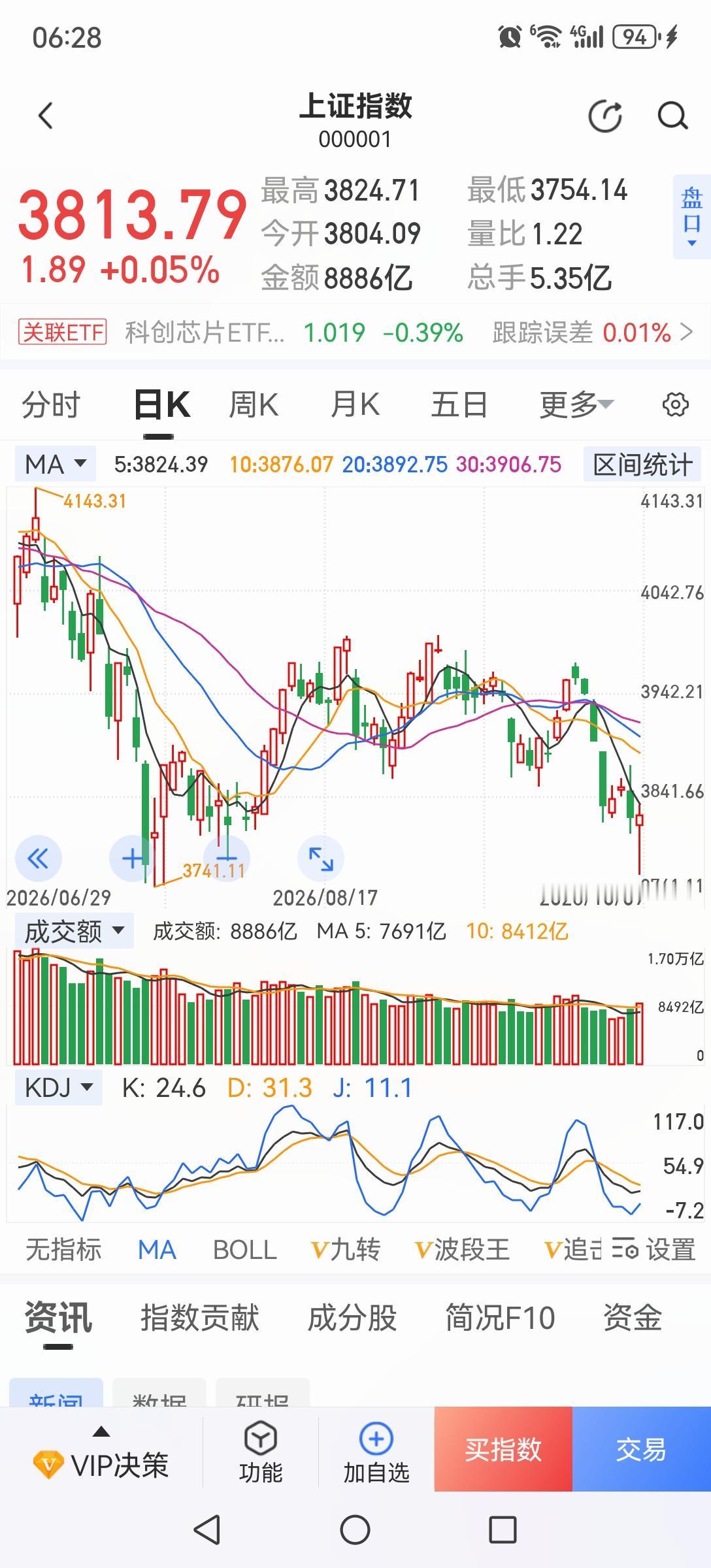
Task: Go back using the top-left arrow
Action: point(45,116)
